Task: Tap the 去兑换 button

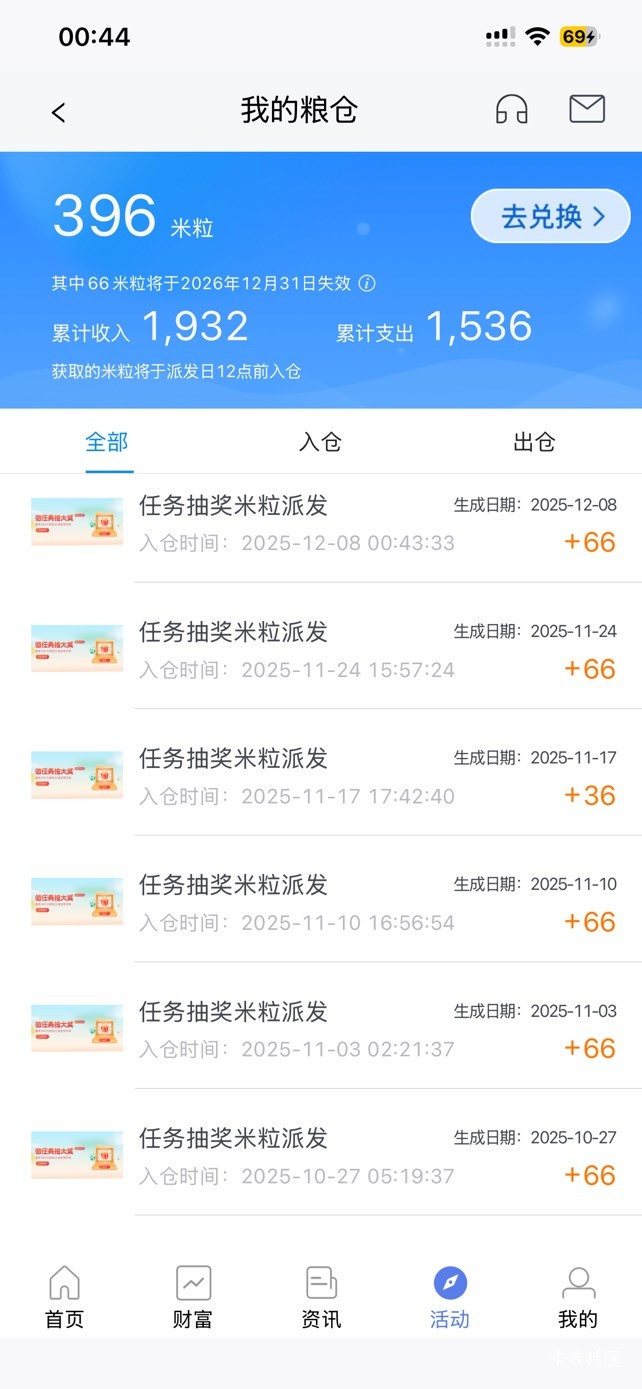Action: coord(550,216)
